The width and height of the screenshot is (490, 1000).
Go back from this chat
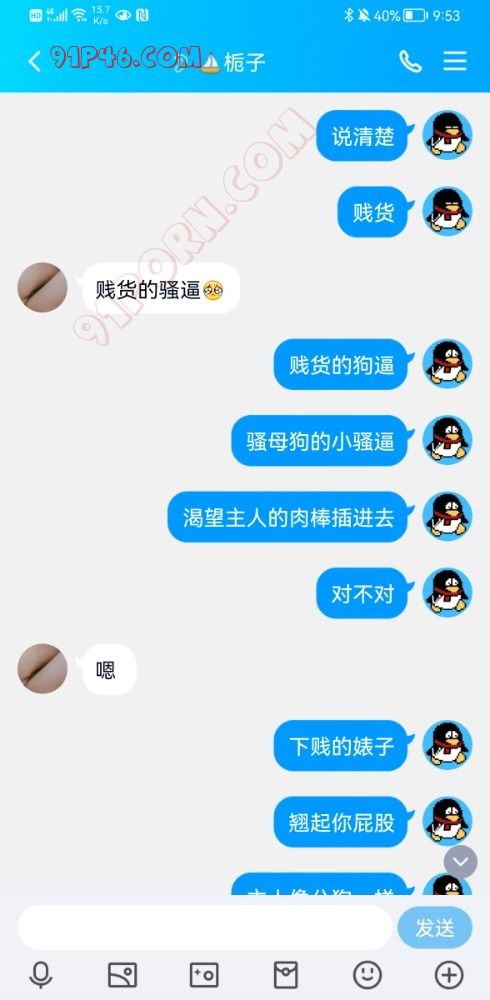point(34,62)
